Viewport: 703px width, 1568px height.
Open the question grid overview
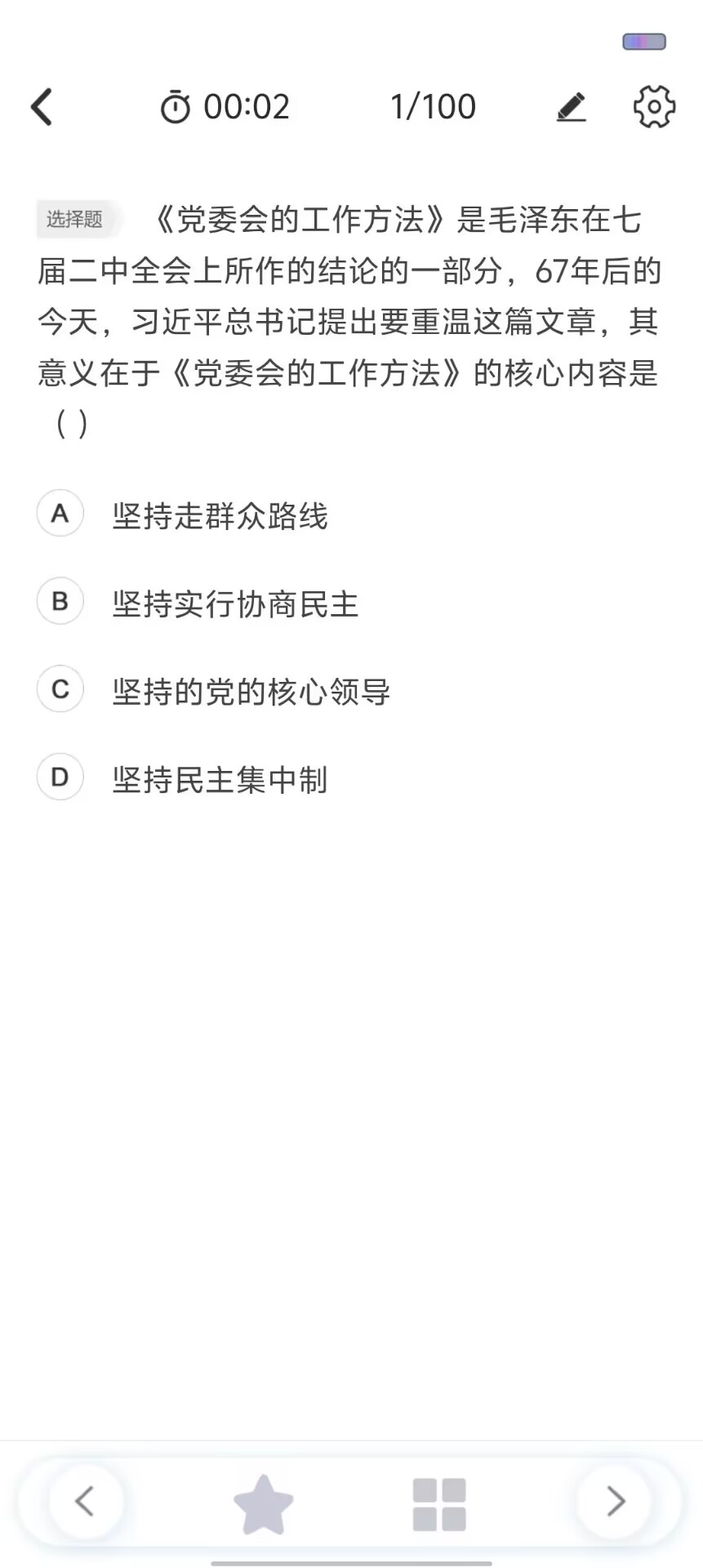pos(439,1503)
